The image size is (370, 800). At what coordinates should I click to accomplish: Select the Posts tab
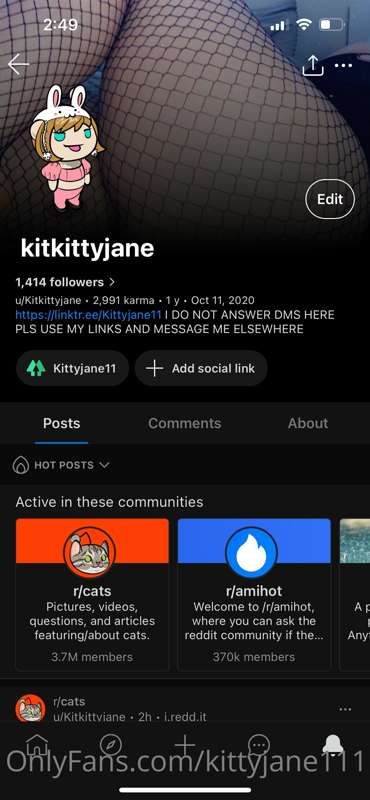click(x=62, y=423)
